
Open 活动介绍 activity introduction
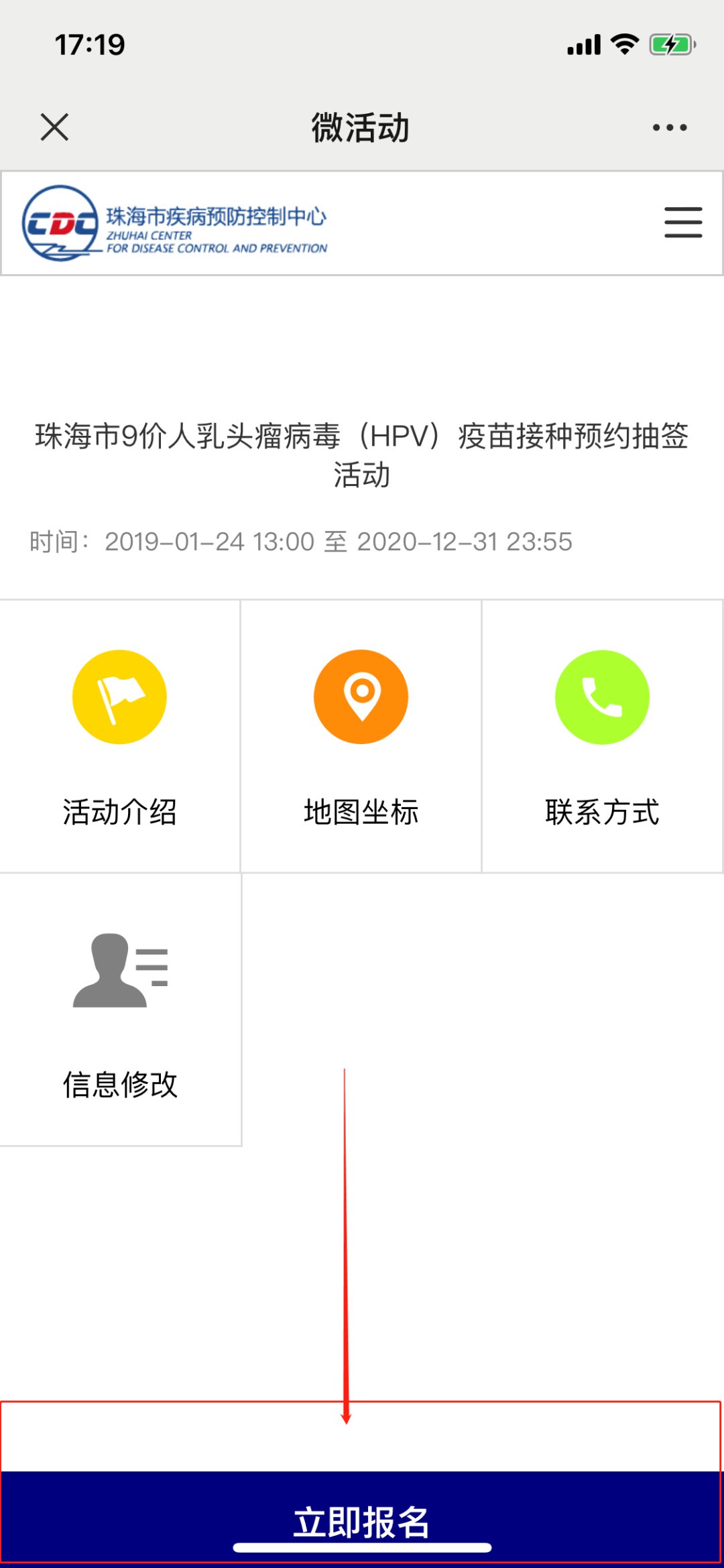(120, 736)
